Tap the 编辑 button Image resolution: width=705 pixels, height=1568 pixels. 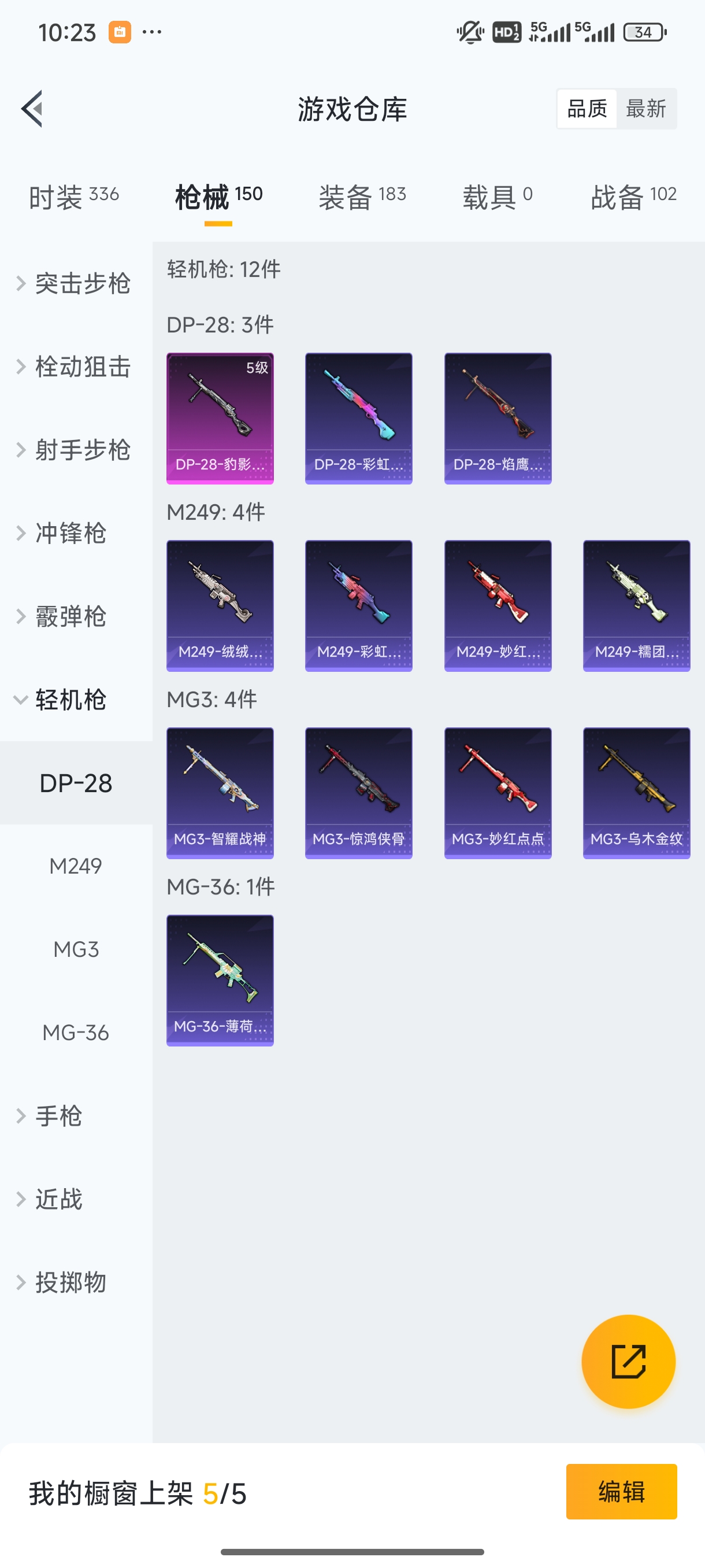622,1492
